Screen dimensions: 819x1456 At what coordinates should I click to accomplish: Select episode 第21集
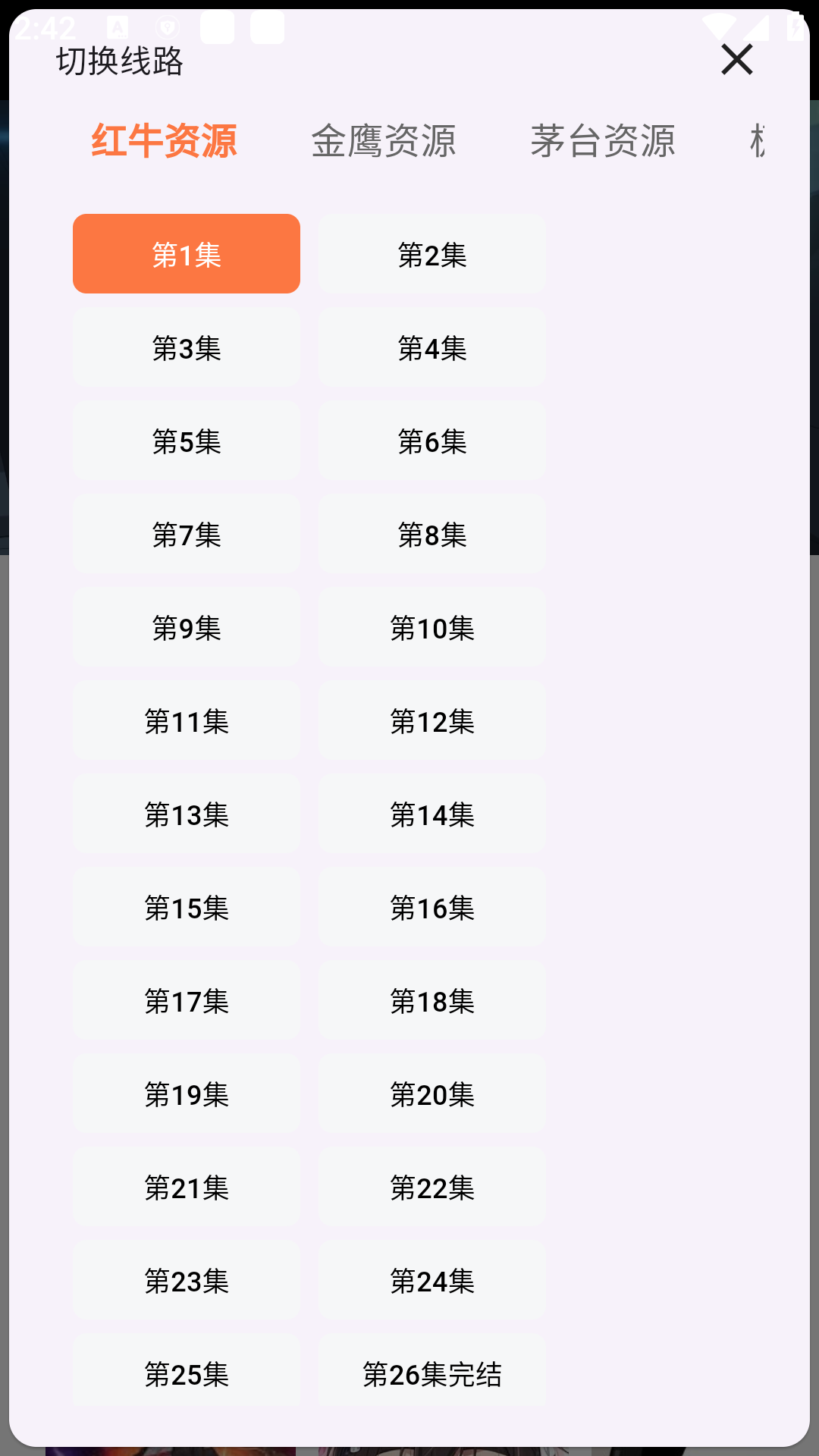(186, 1186)
